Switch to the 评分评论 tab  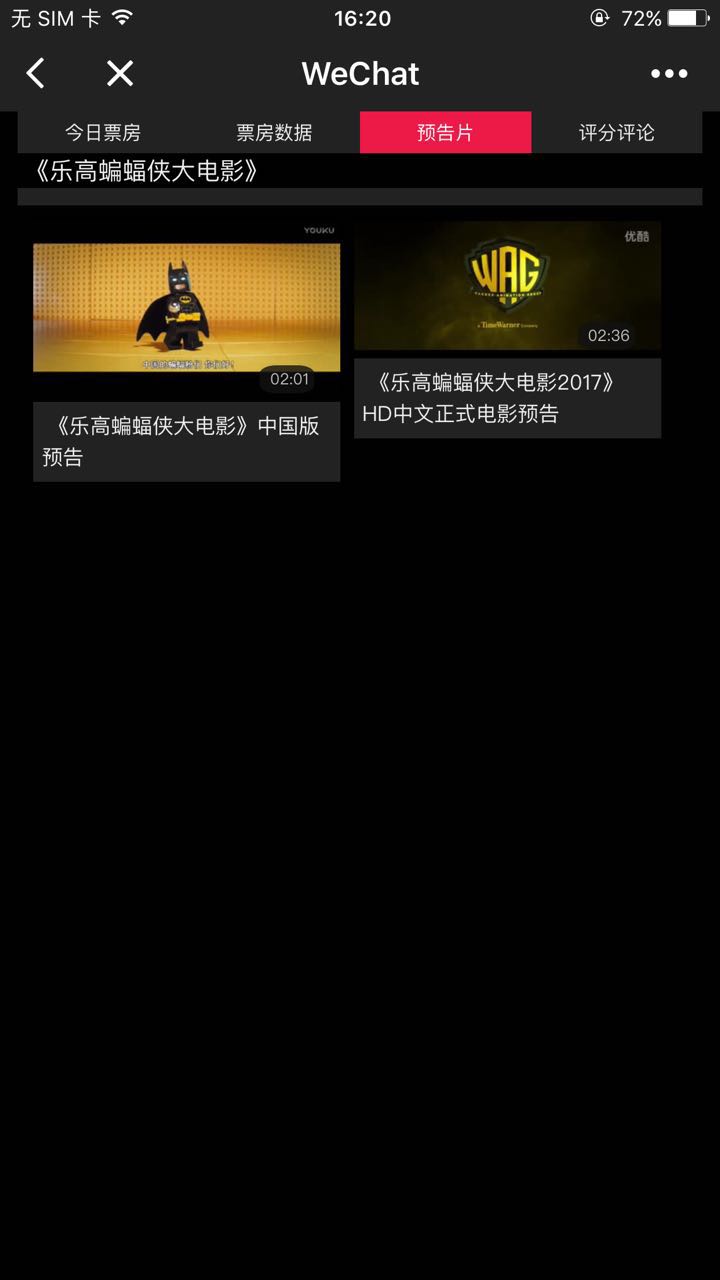click(x=616, y=132)
